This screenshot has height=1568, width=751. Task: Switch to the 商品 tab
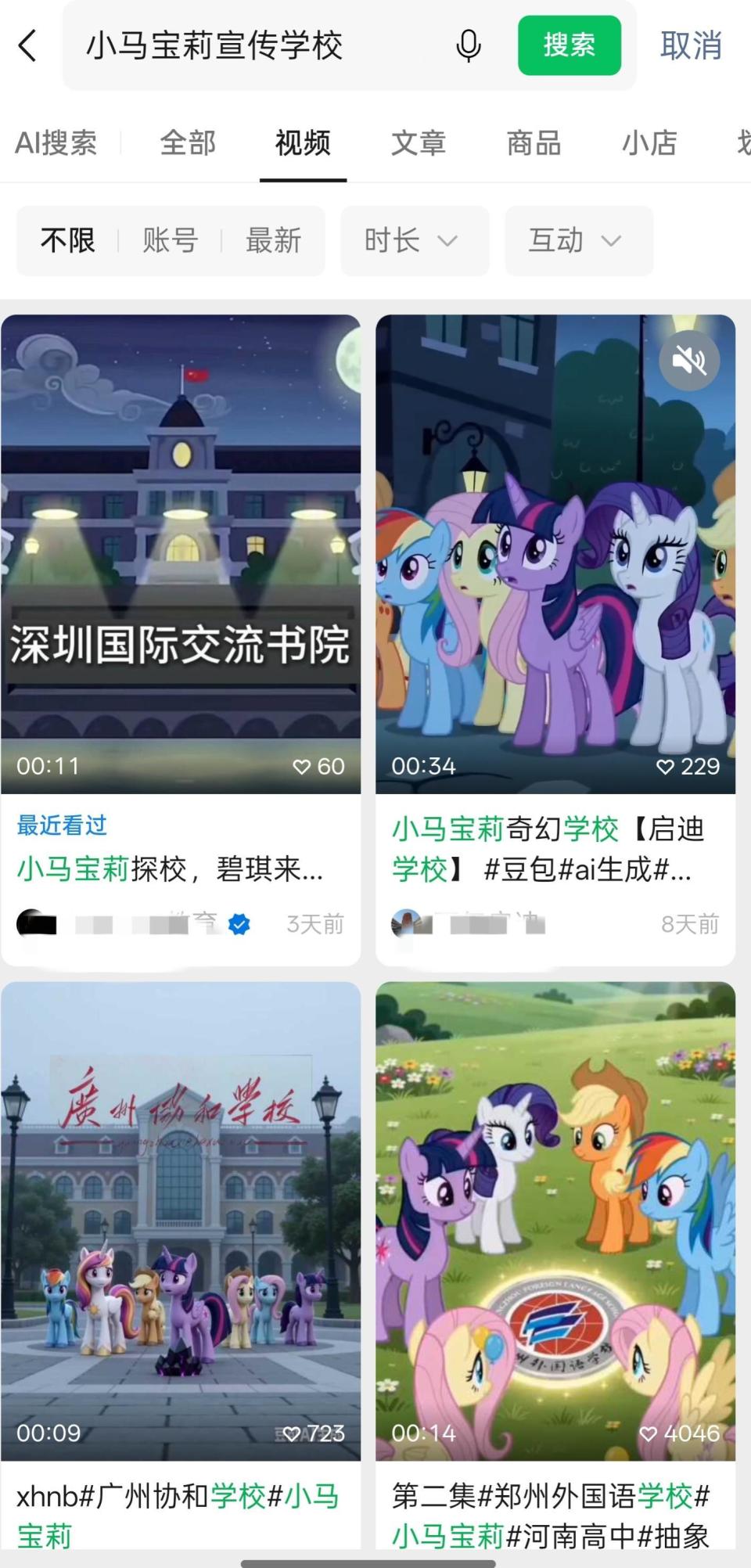pyautogui.click(x=535, y=144)
